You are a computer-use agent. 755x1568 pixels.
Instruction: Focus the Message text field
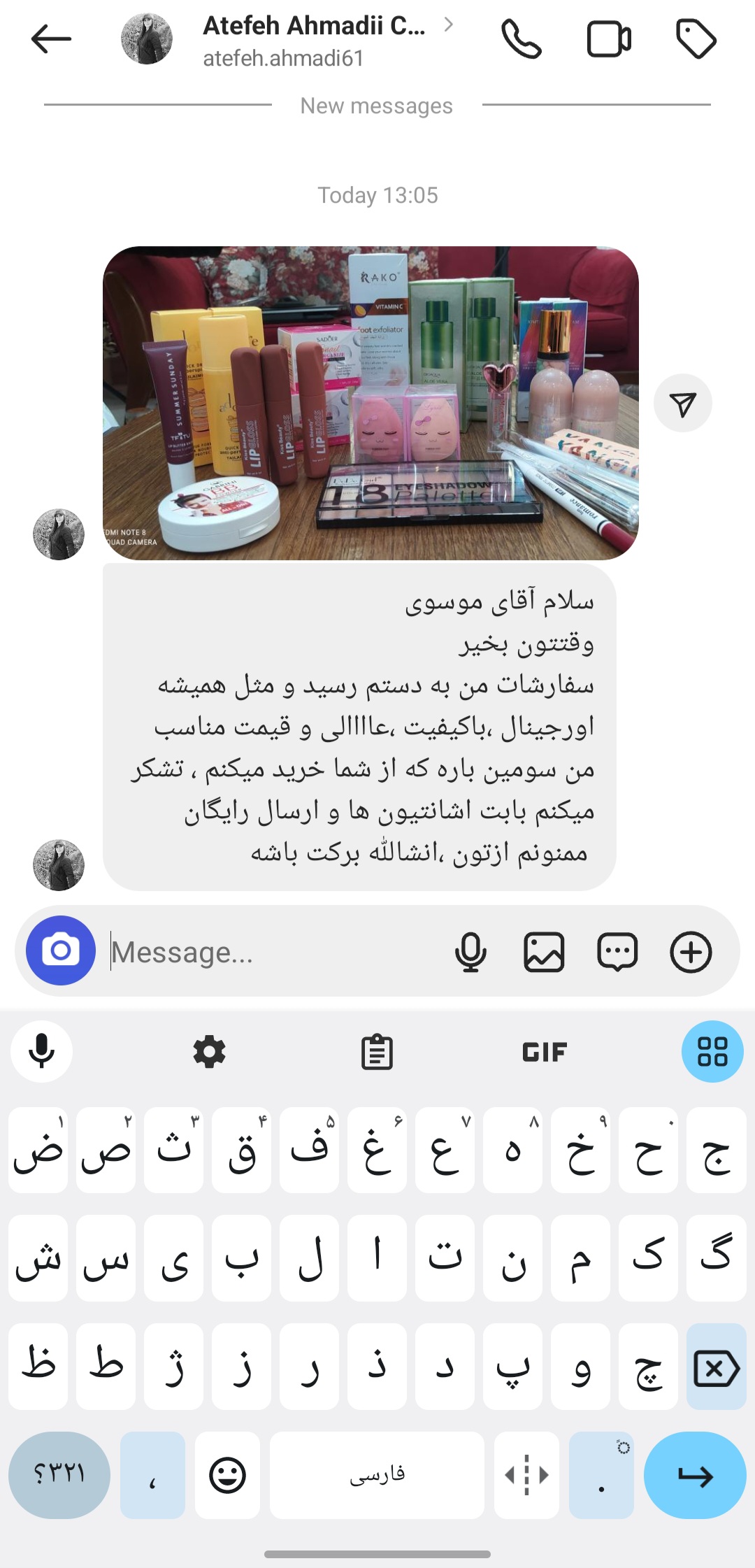coord(276,952)
